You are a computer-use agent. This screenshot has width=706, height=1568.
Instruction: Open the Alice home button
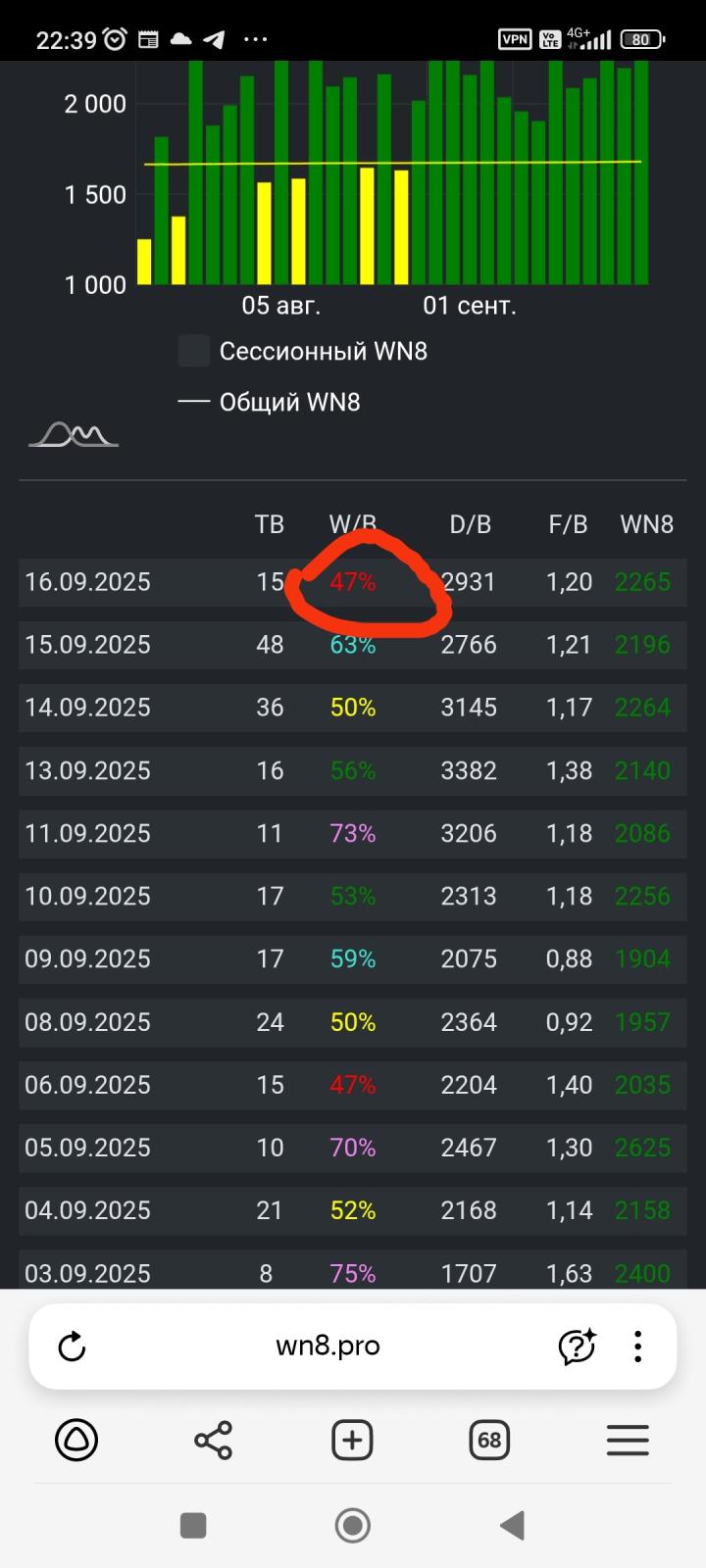click(76, 1441)
